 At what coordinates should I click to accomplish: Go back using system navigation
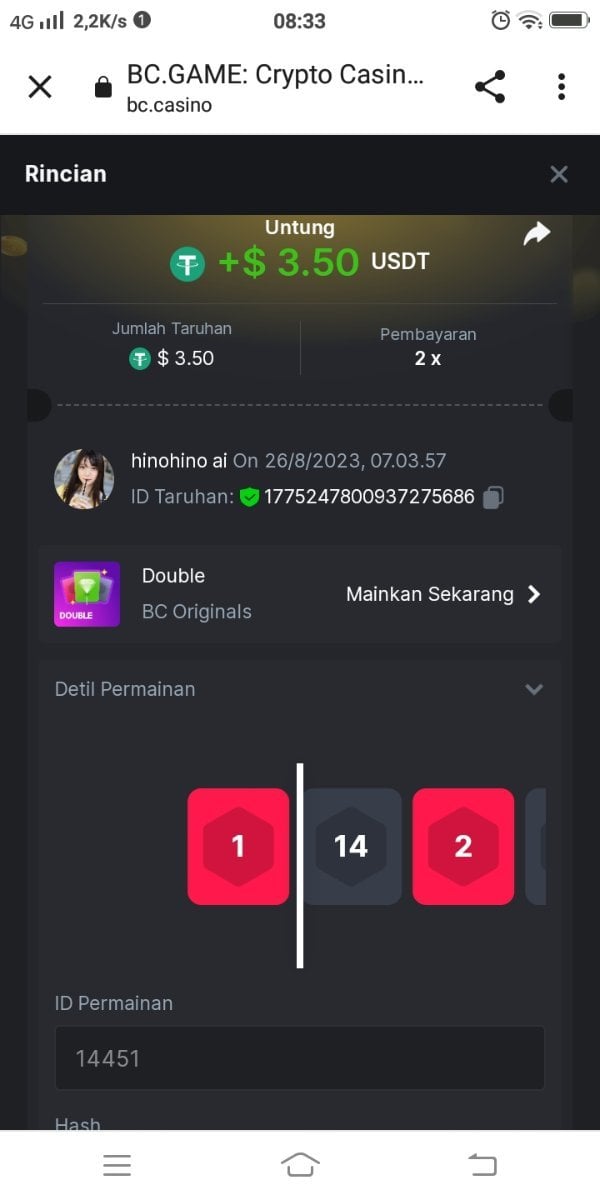(x=482, y=1164)
